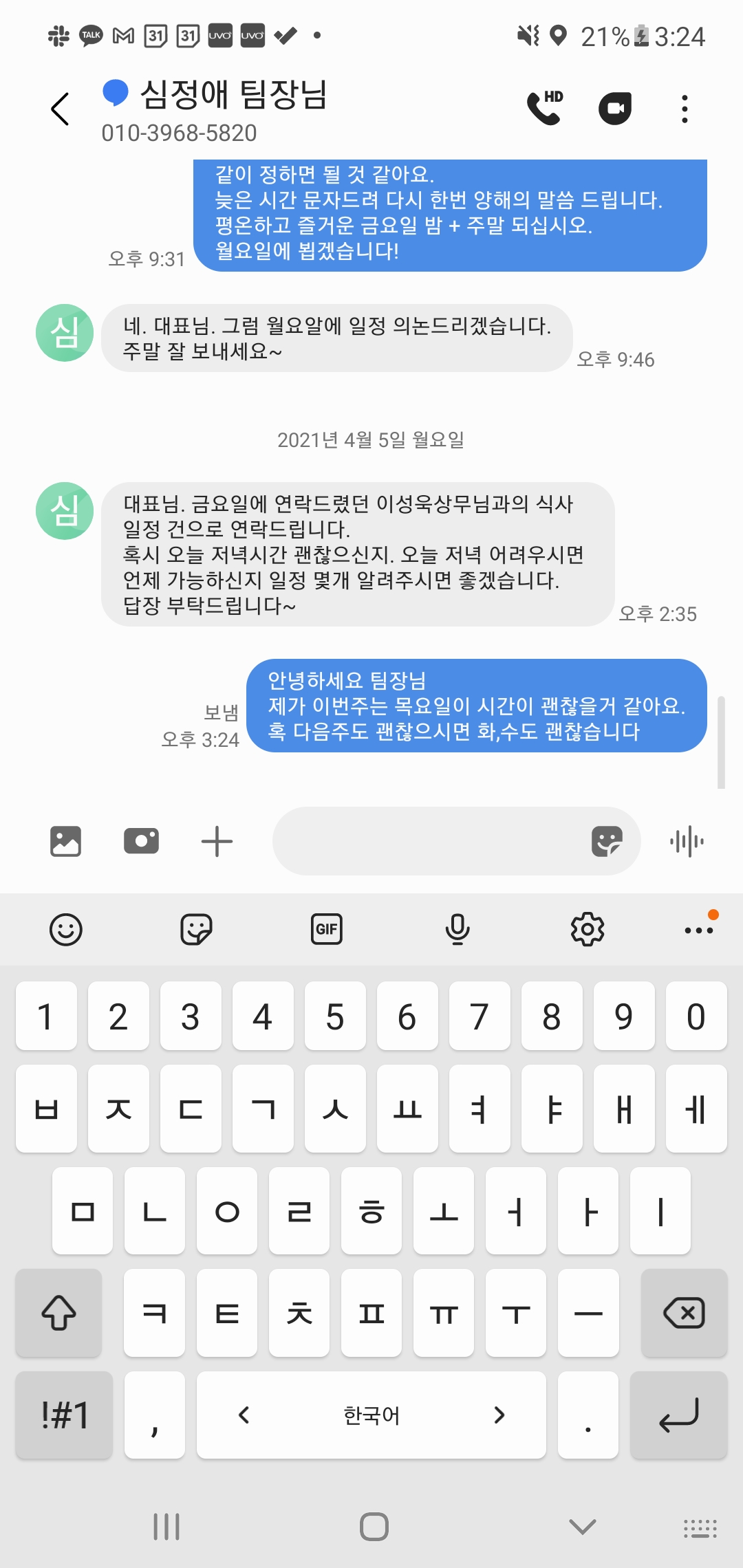743x1568 pixels.
Task: Open keyboard settings gear
Action: [588, 930]
